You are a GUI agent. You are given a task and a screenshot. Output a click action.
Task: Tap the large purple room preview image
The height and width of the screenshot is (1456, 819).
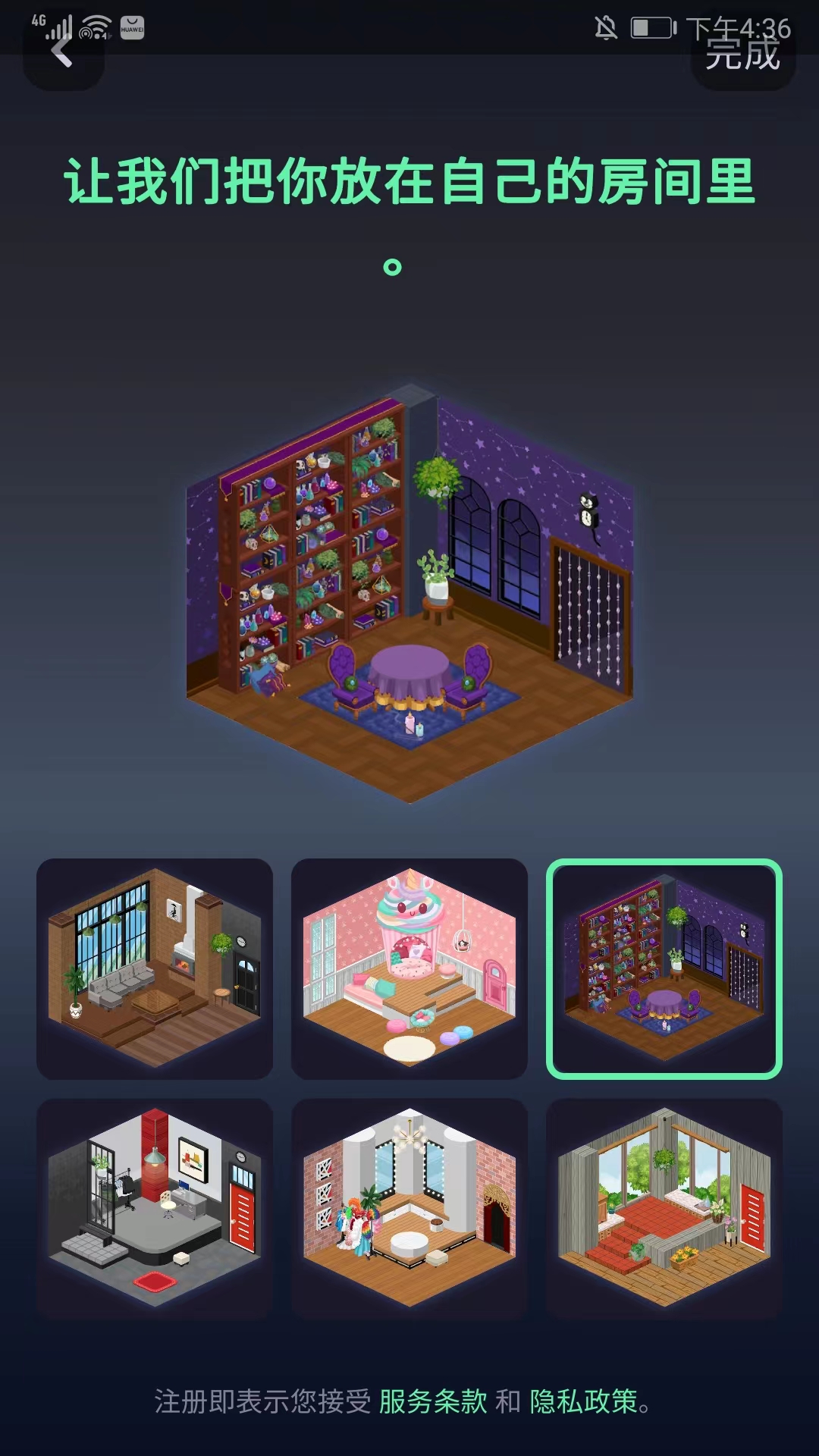pos(409,599)
